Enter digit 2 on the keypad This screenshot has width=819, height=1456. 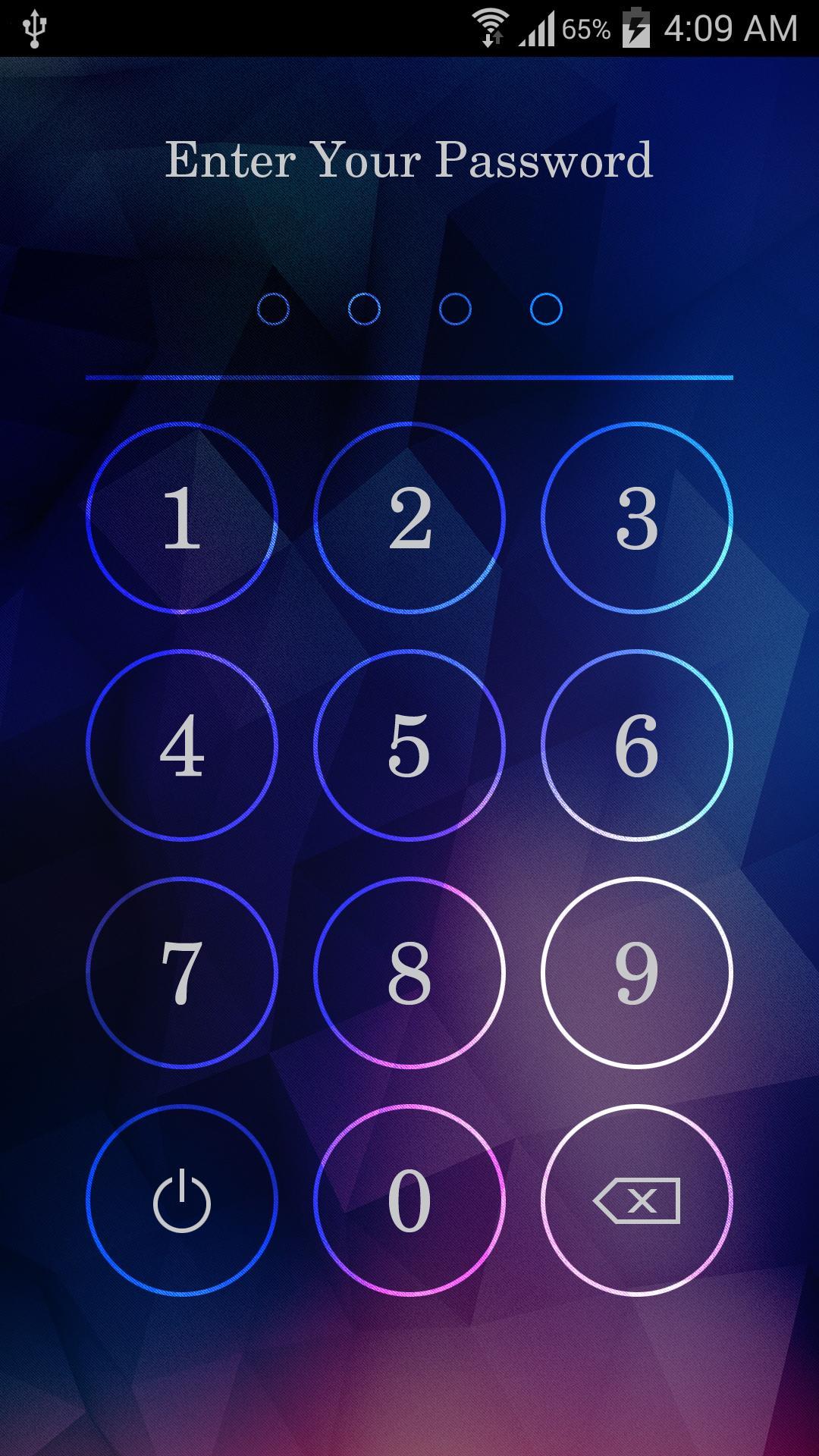coord(409,517)
